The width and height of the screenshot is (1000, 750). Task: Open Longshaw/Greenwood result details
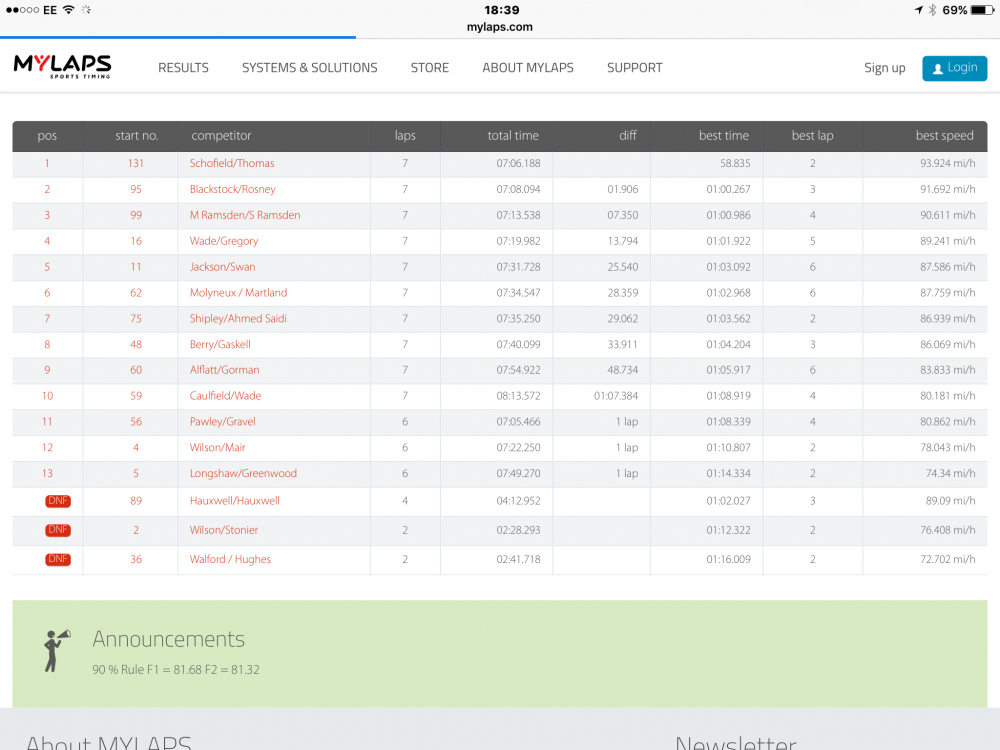coord(243,473)
